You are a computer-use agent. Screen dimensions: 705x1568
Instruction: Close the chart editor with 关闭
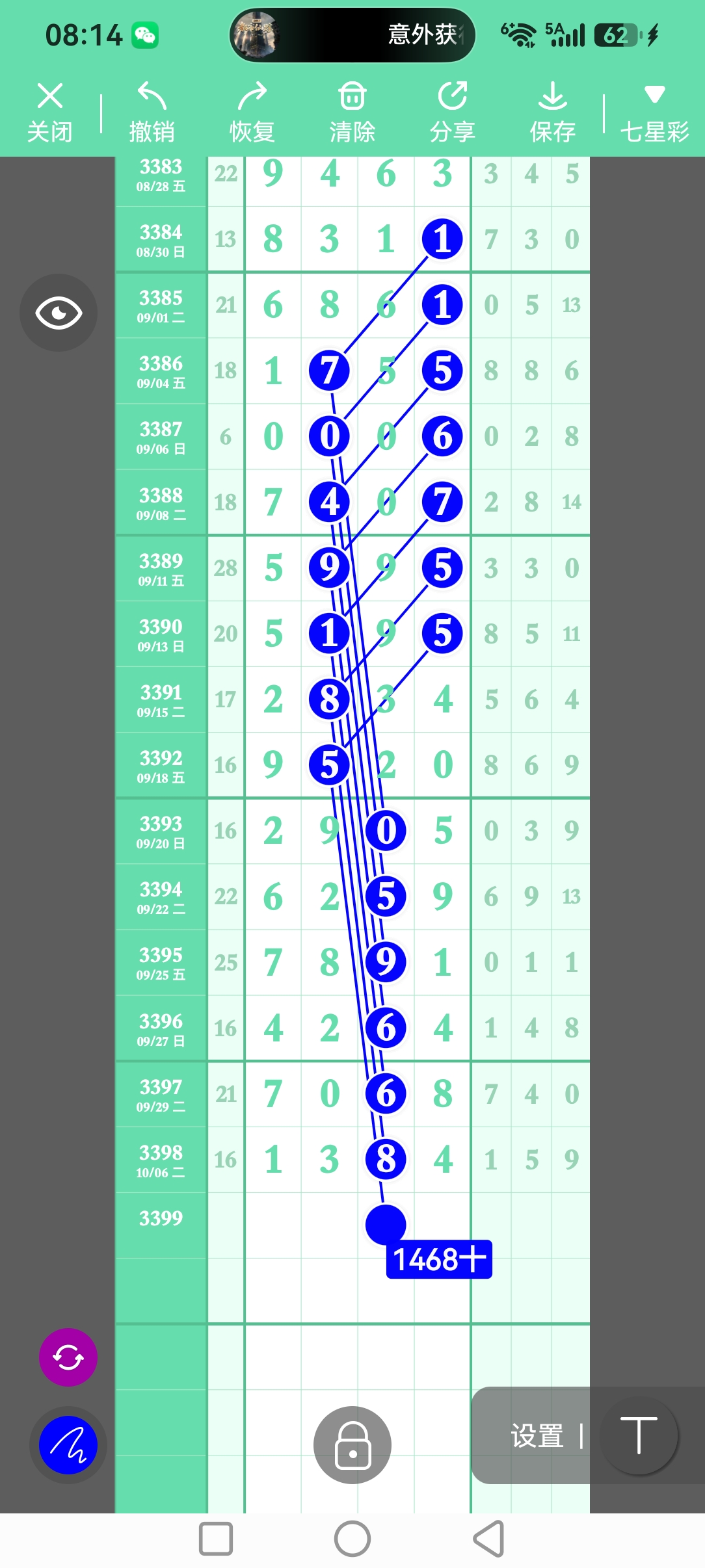tap(49, 112)
